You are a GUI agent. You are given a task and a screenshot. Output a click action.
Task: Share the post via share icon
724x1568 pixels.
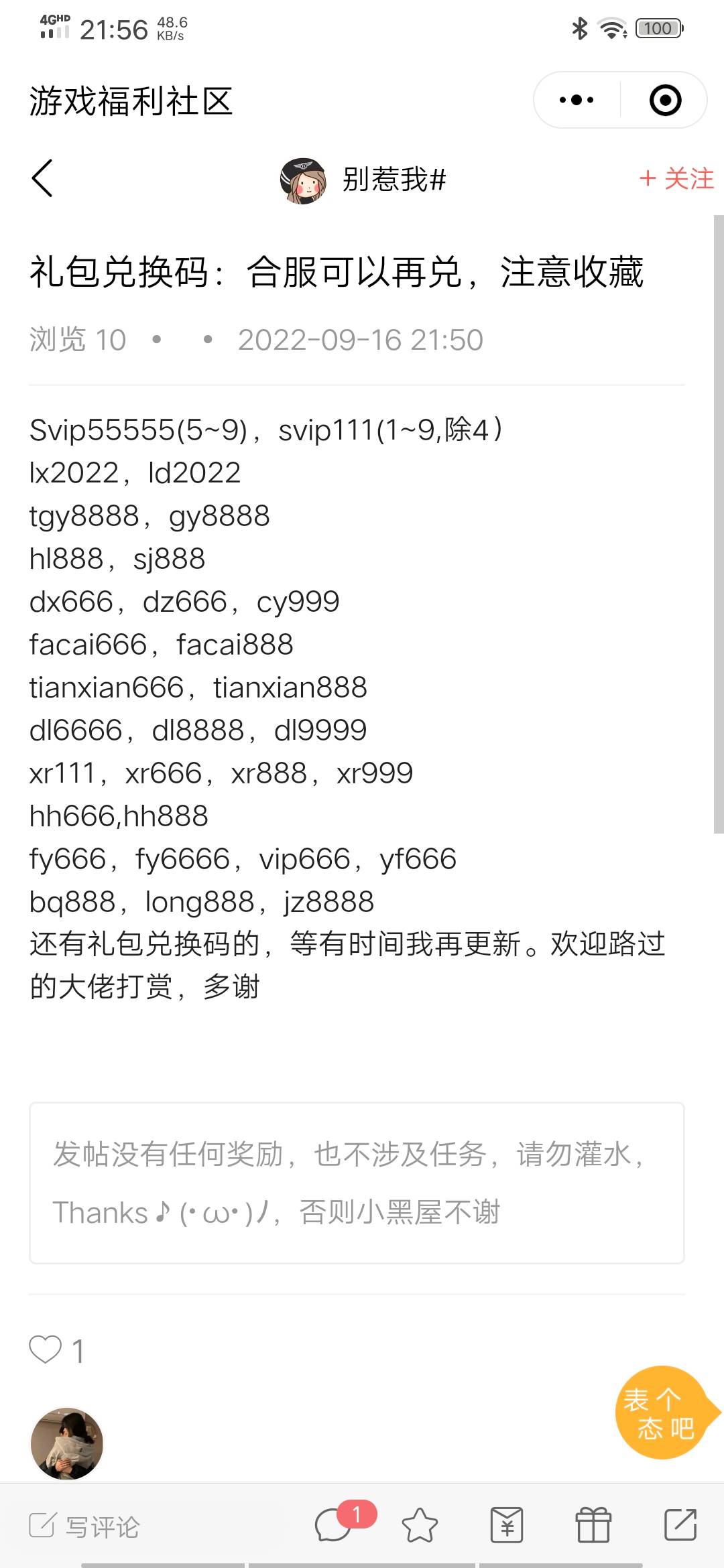tap(680, 1525)
